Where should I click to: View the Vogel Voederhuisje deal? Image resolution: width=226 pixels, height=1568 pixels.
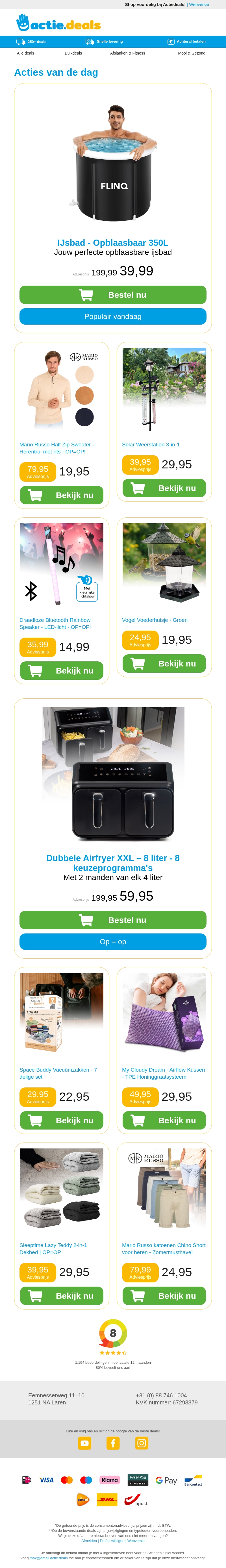tap(164, 663)
